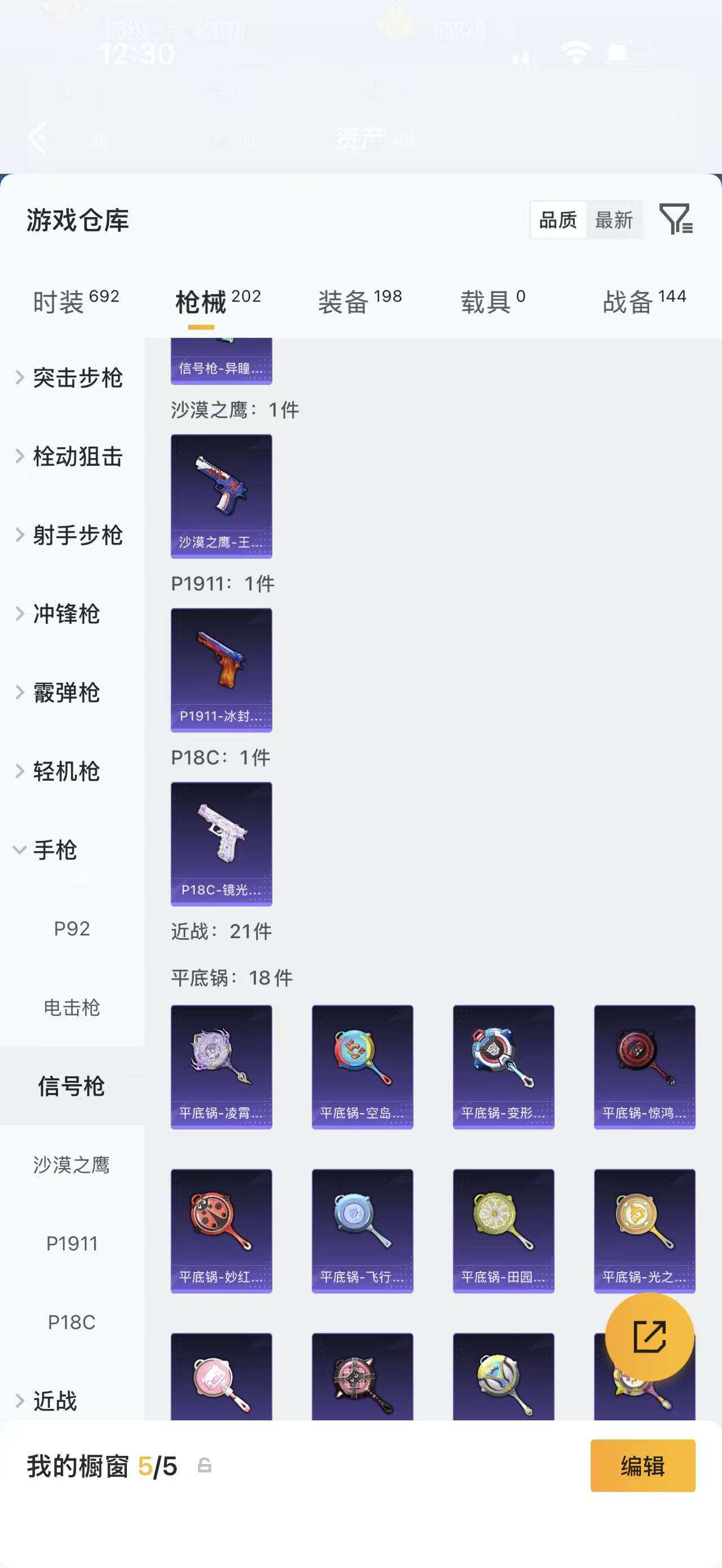Expand the 突击步枪 category
The image size is (722, 1568).
77,377
